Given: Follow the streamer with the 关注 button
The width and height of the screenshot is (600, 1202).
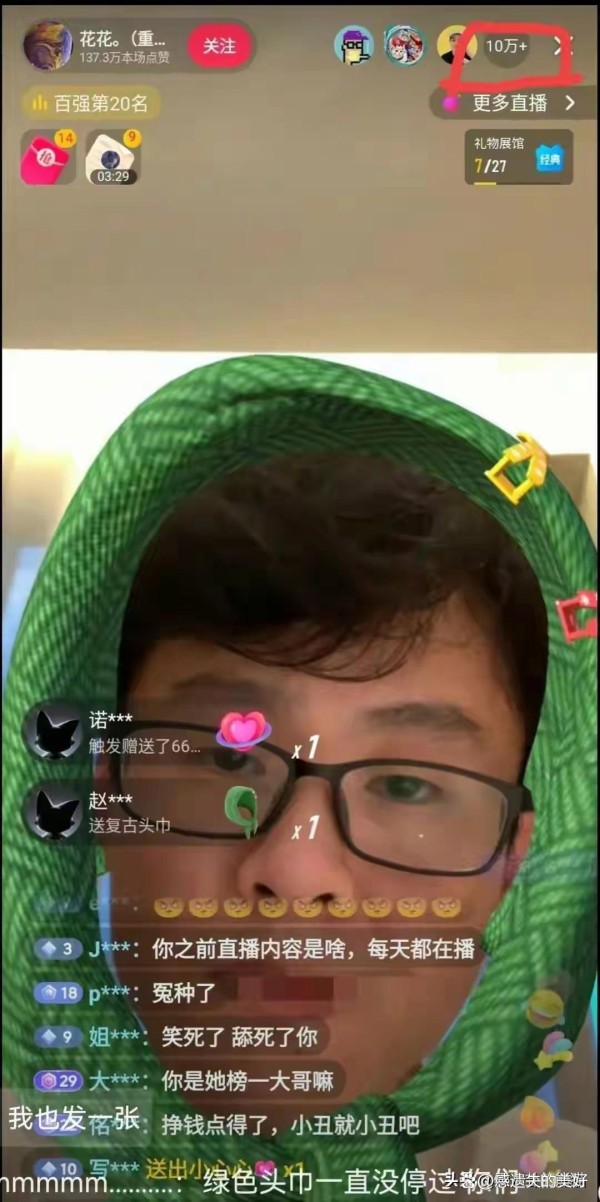Looking at the screenshot, I should coord(219,46).
